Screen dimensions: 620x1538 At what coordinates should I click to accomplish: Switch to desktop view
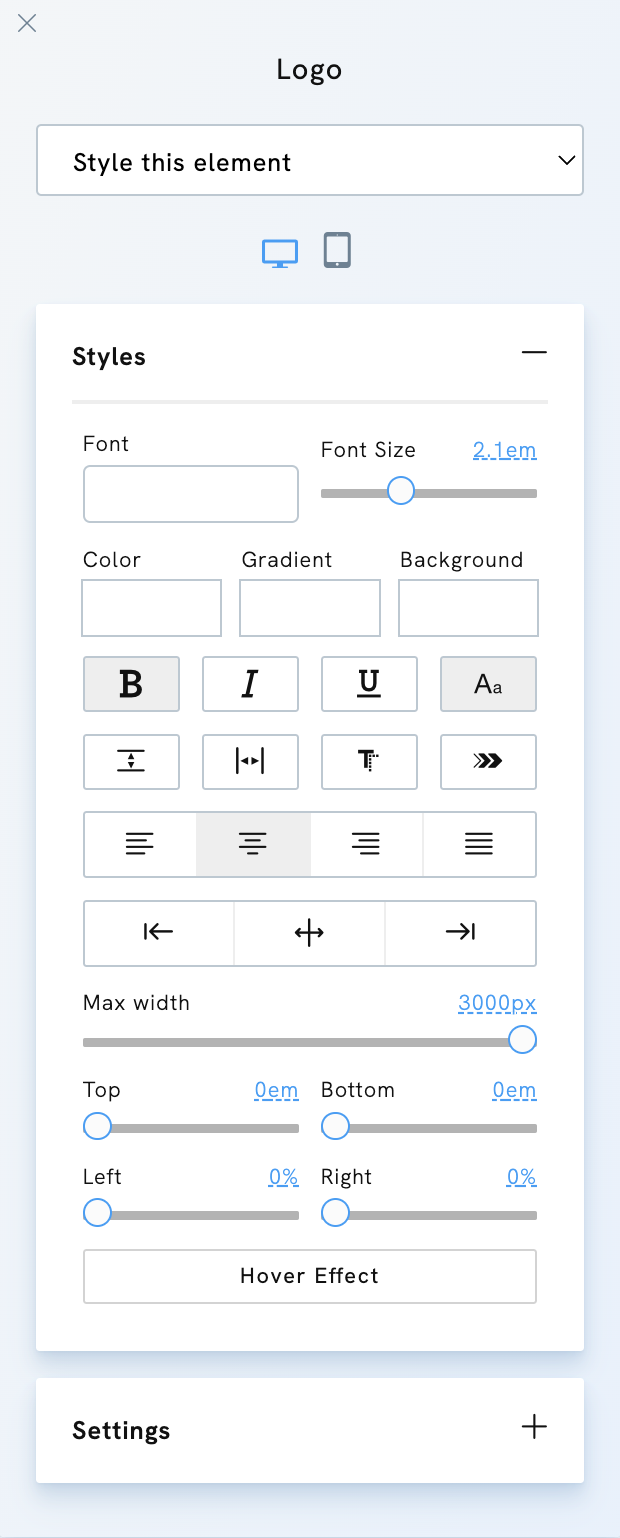click(x=280, y=252)
